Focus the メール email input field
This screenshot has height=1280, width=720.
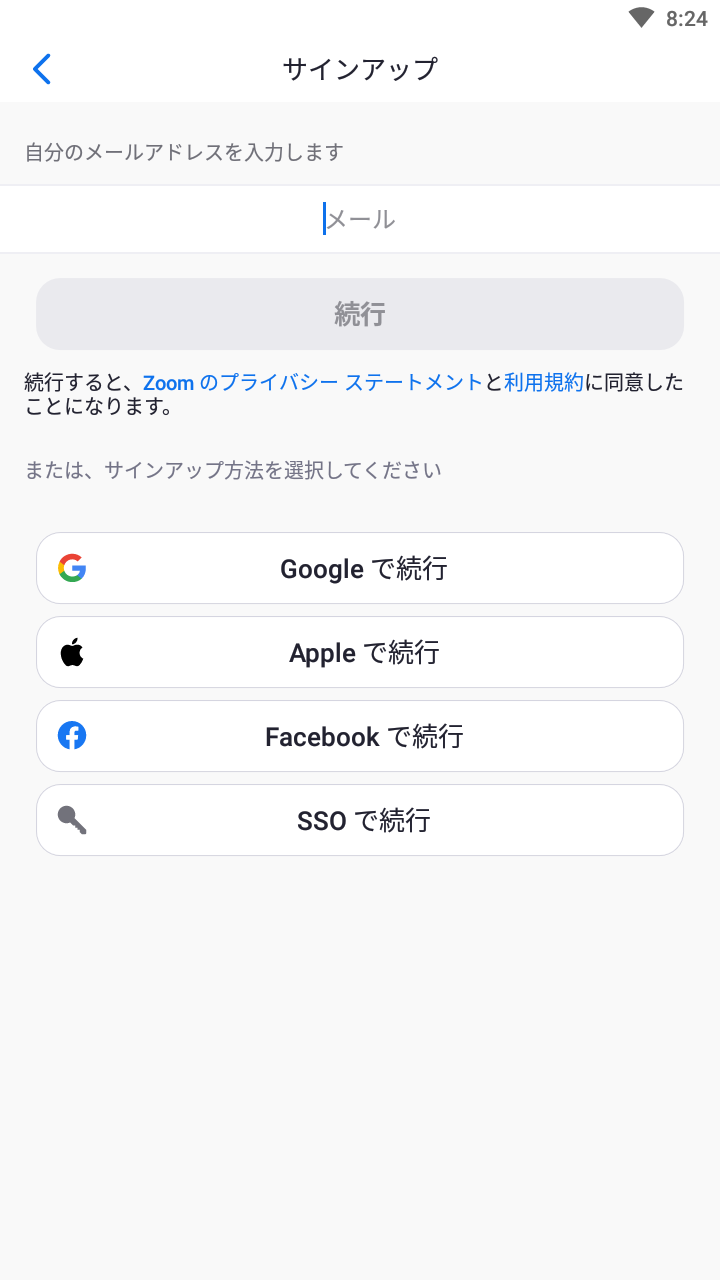pyautogui.click(x=360, y=219)
